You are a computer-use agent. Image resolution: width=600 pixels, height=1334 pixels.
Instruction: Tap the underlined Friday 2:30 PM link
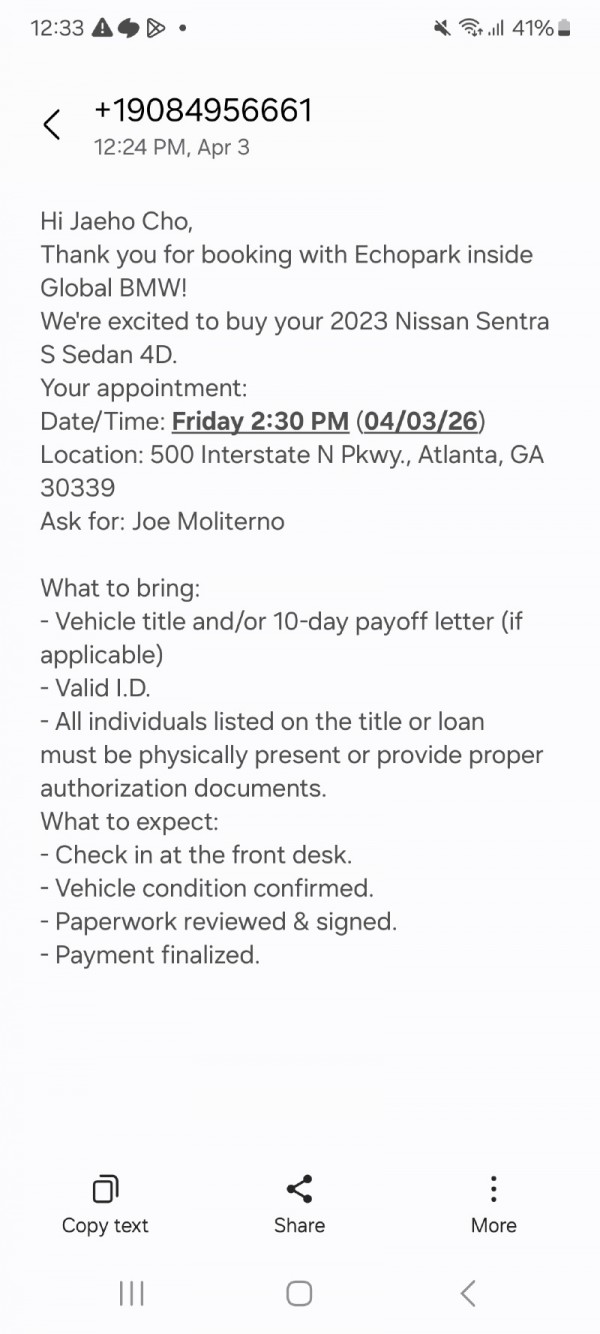click(260, 421)
